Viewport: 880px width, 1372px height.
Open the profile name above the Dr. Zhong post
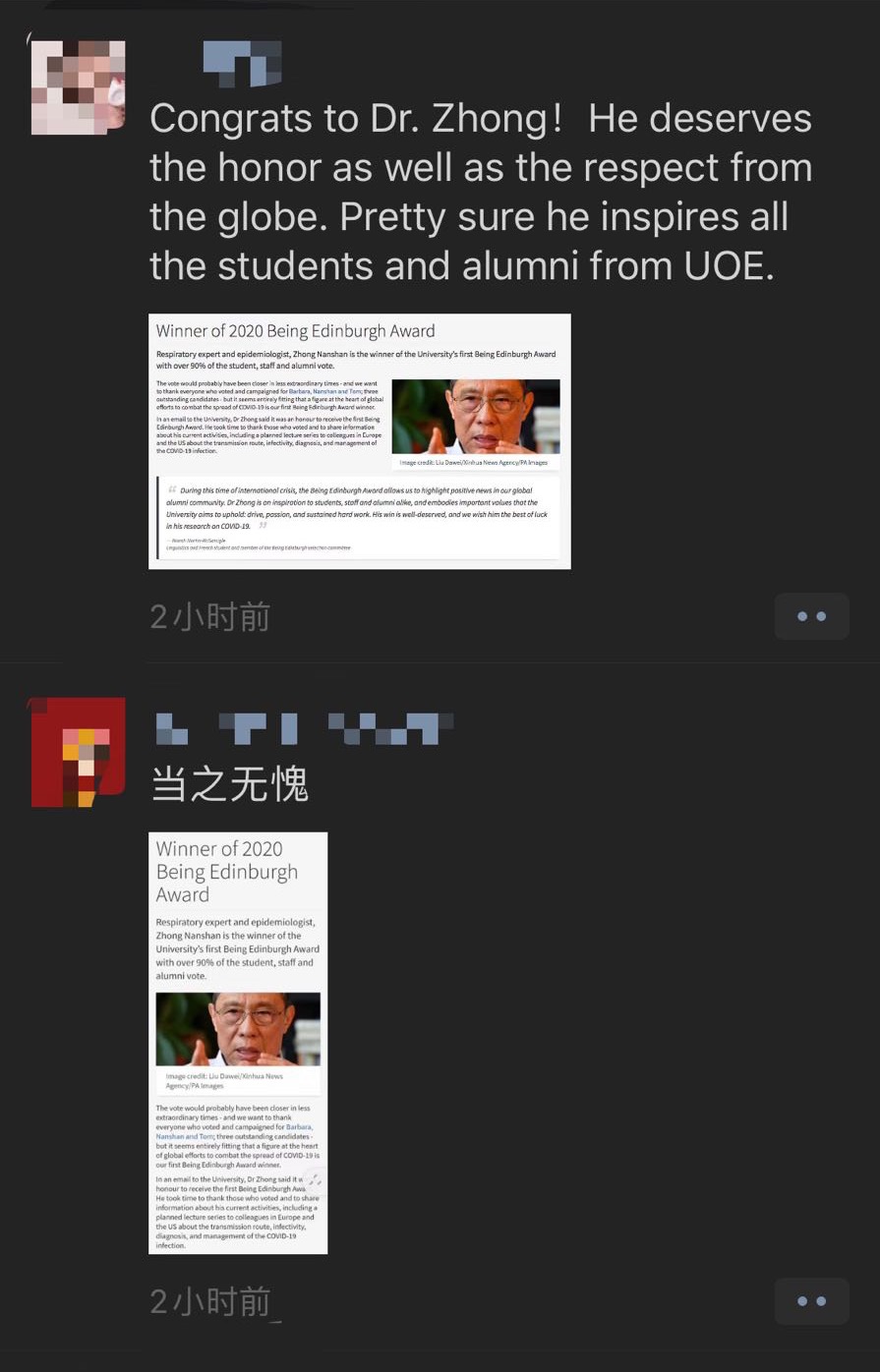click(x=242, y=61)
